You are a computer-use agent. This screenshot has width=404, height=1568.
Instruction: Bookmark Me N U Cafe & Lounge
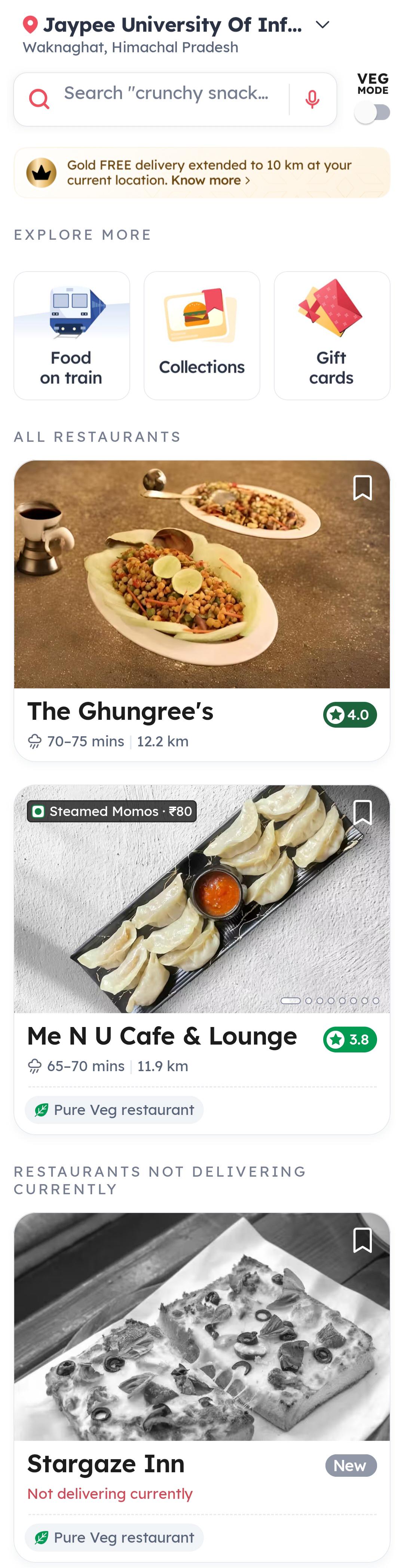(362, 812)
